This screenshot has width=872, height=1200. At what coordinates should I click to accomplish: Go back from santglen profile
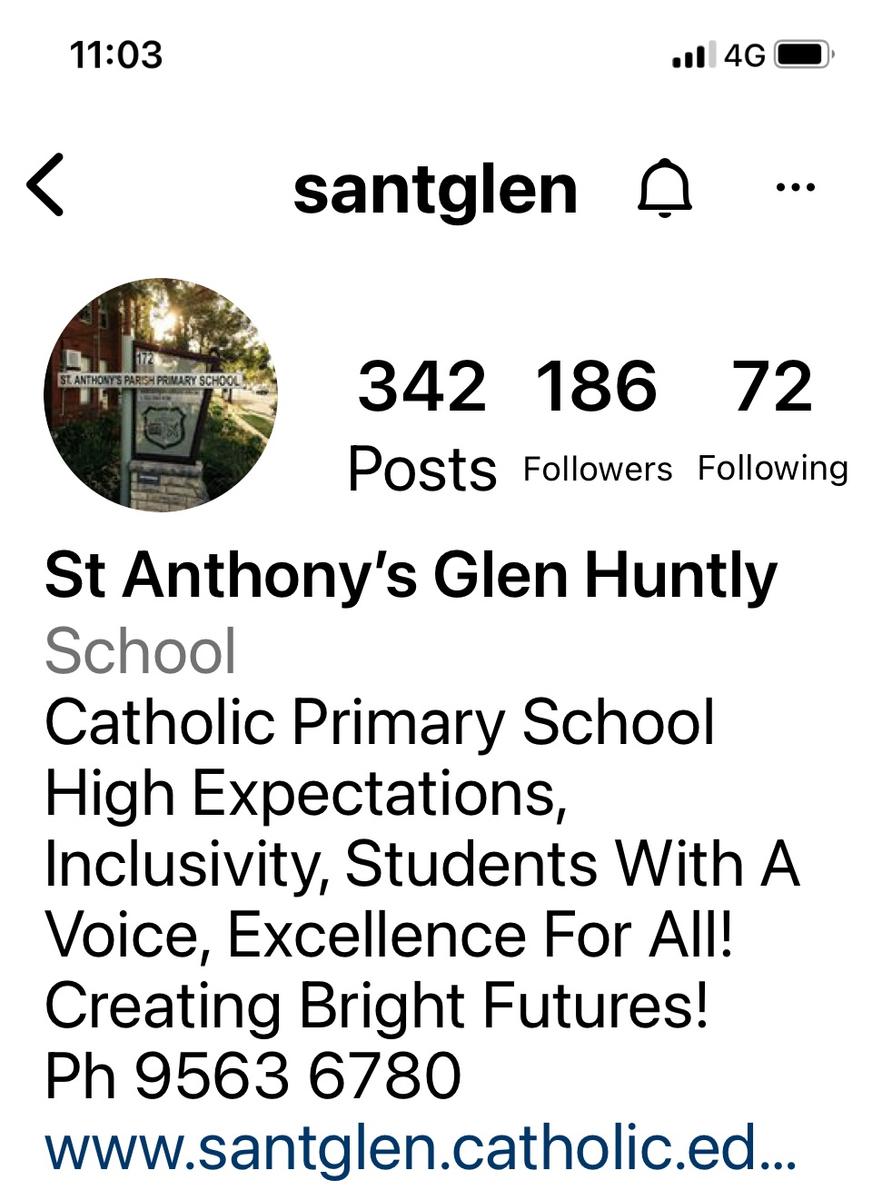[46, 186]
